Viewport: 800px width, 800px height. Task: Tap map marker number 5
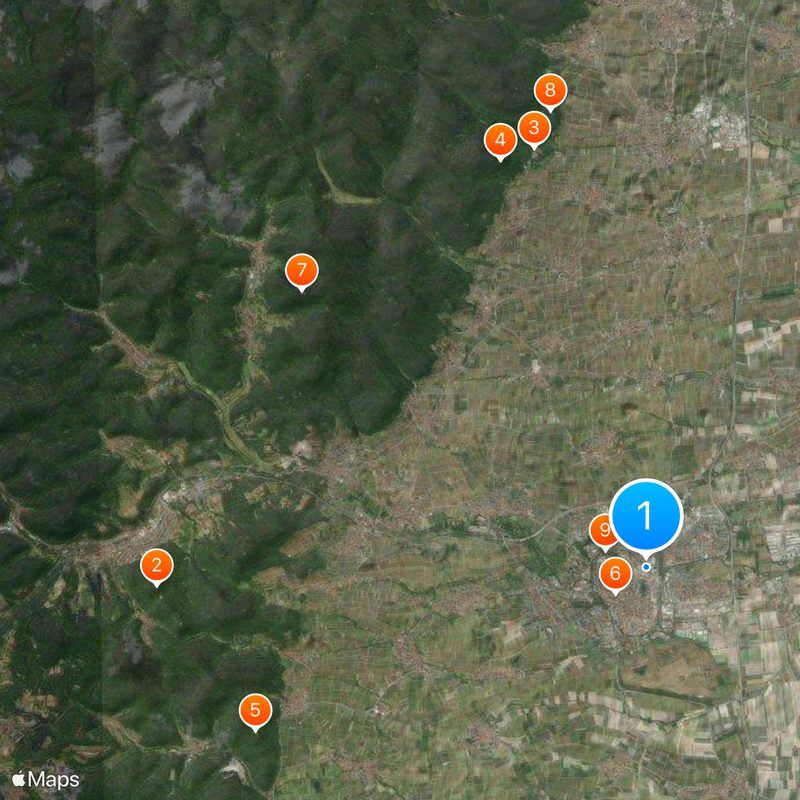[256, 711]
